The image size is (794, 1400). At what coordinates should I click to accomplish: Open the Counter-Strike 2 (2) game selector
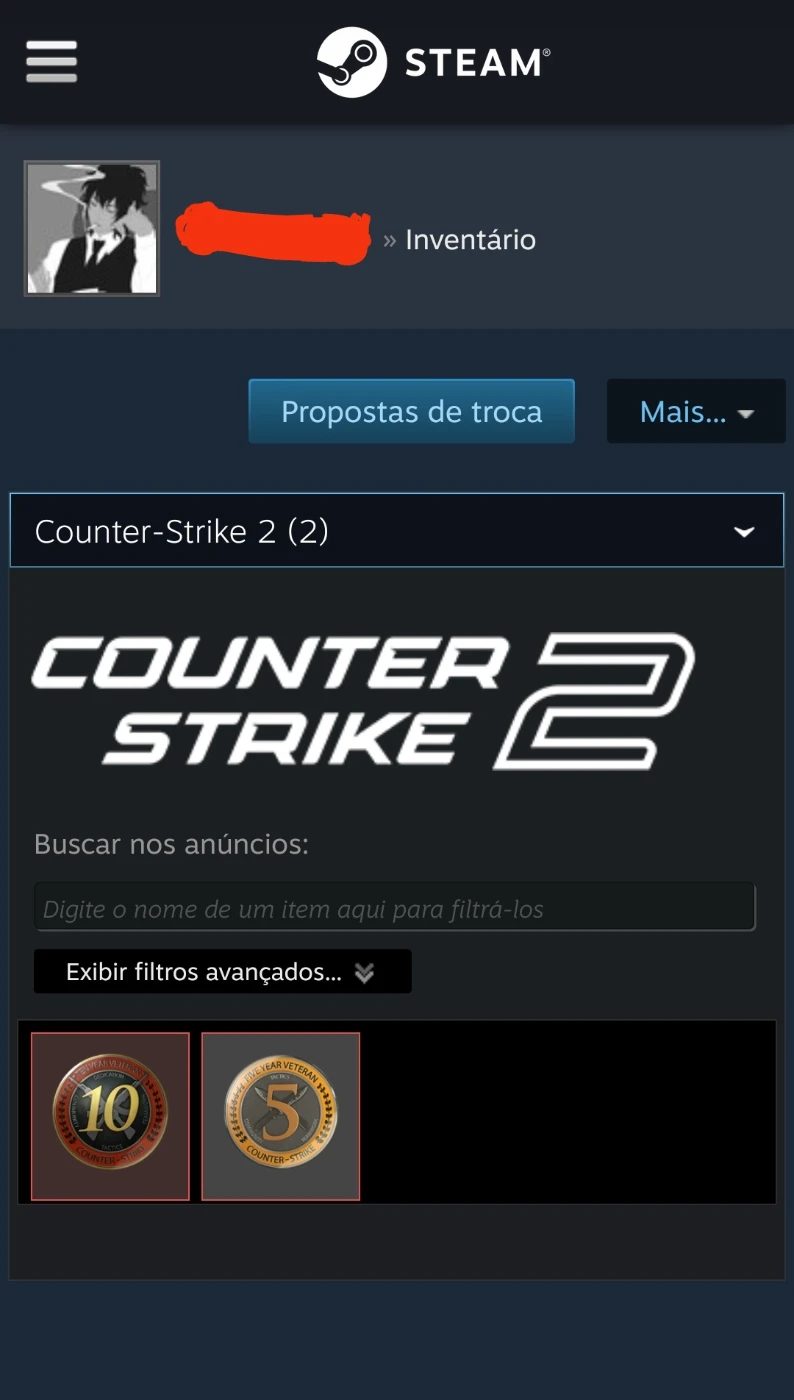pos(397,531)
